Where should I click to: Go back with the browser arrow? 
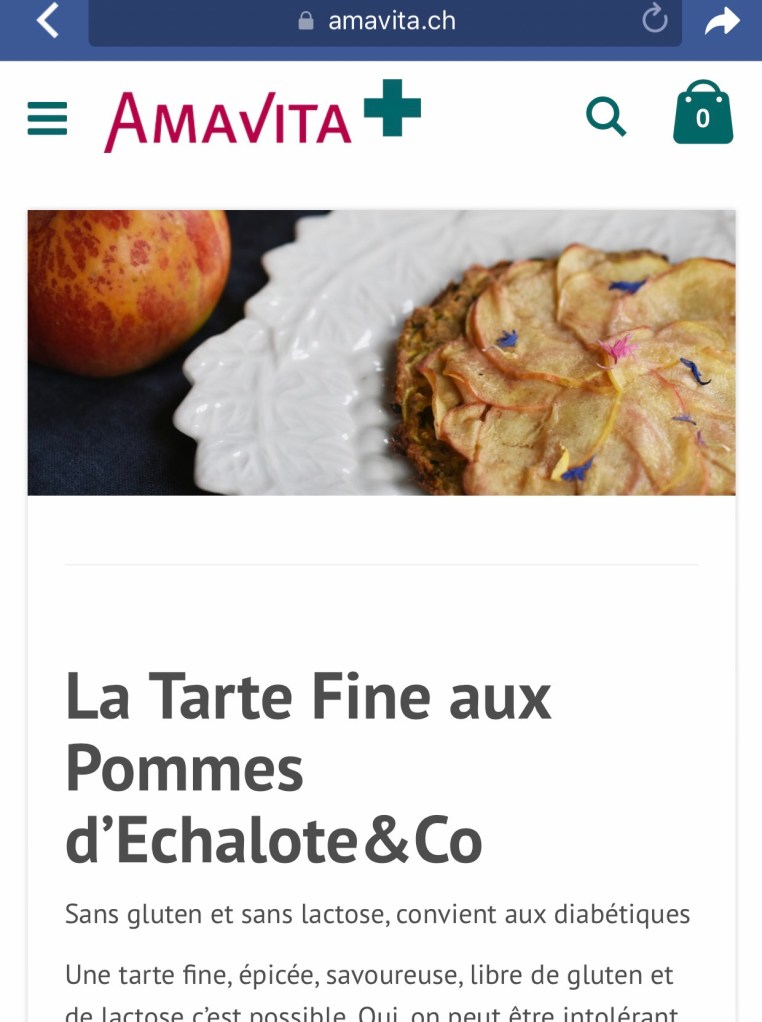pos(47,20)
